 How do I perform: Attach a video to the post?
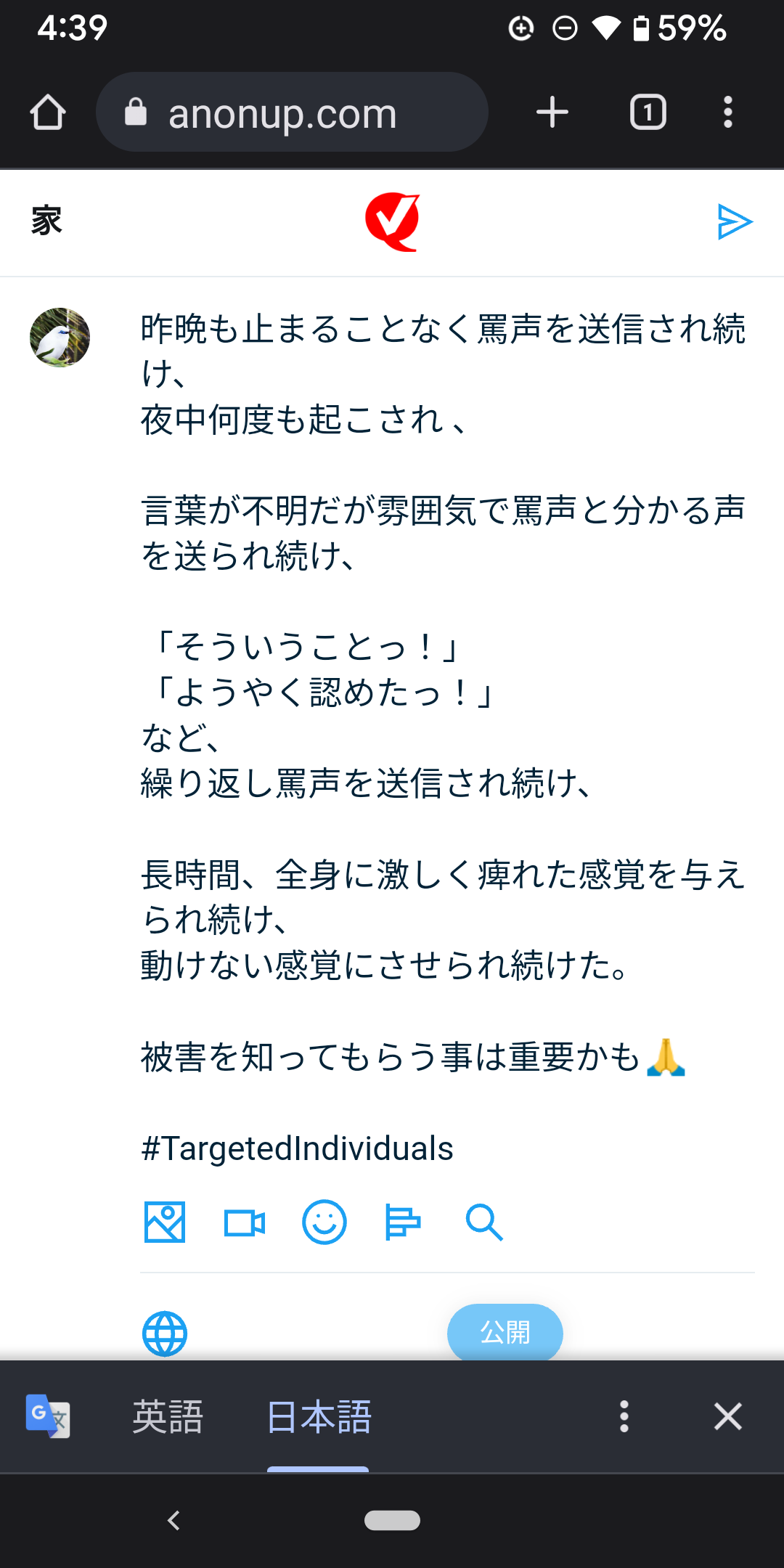245,1222
